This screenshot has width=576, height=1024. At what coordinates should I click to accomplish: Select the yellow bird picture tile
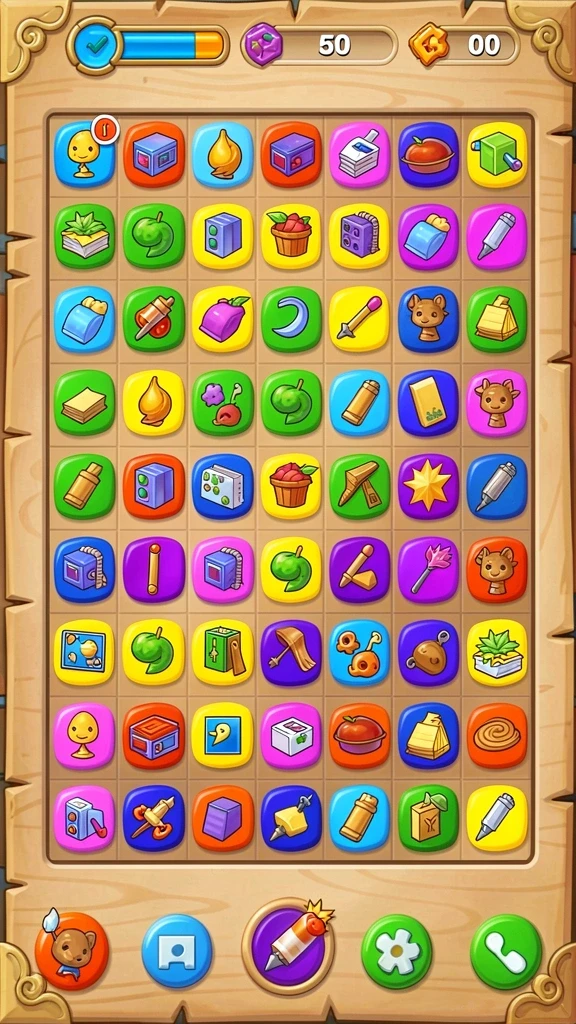(222, 735)
